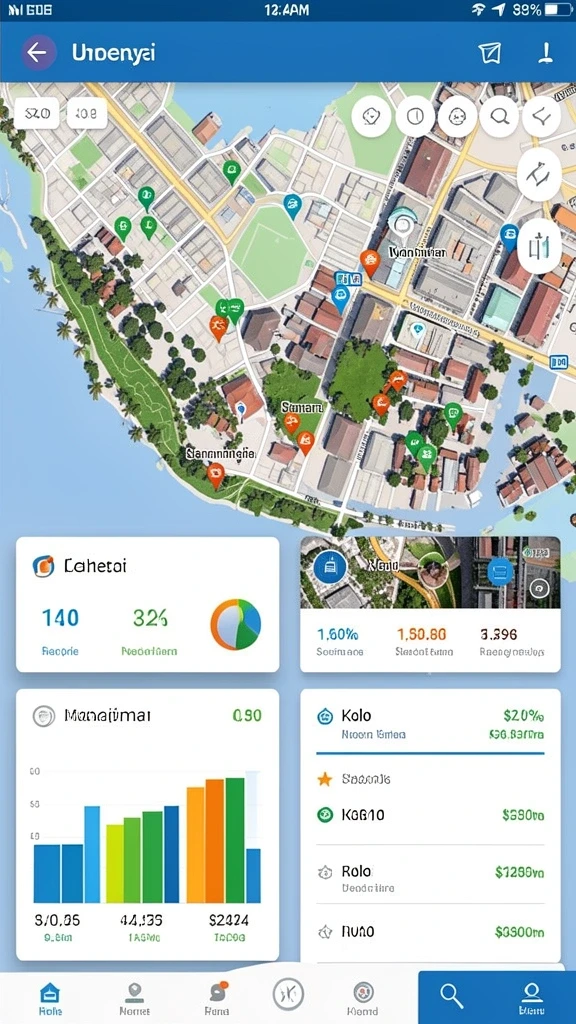Screen dimensions: 576x1024
Task: Open the Lahetoi statistics card
Action: pos(148,604)
